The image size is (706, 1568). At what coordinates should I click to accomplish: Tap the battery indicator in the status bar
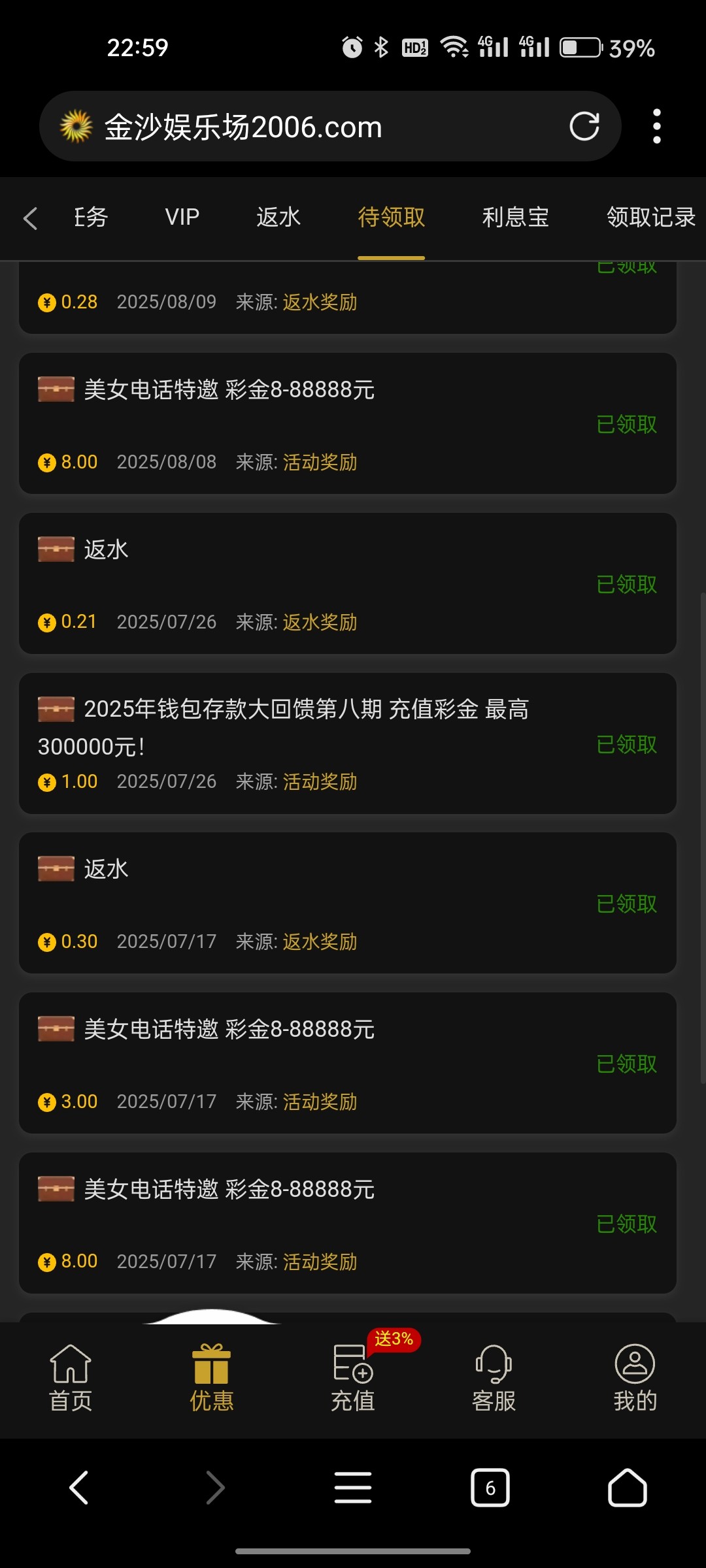[580, 46]
